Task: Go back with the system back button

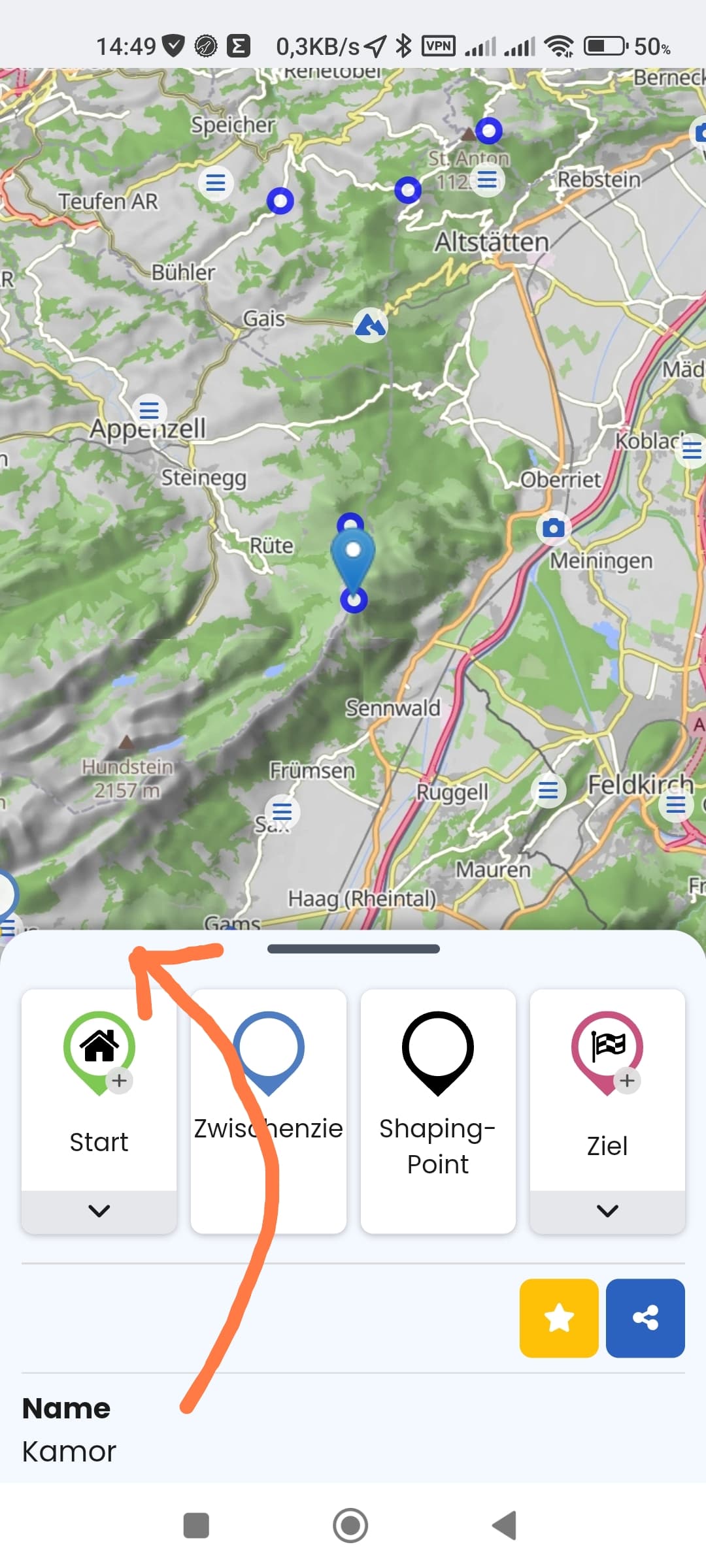Action: (x=504, y=1526)
